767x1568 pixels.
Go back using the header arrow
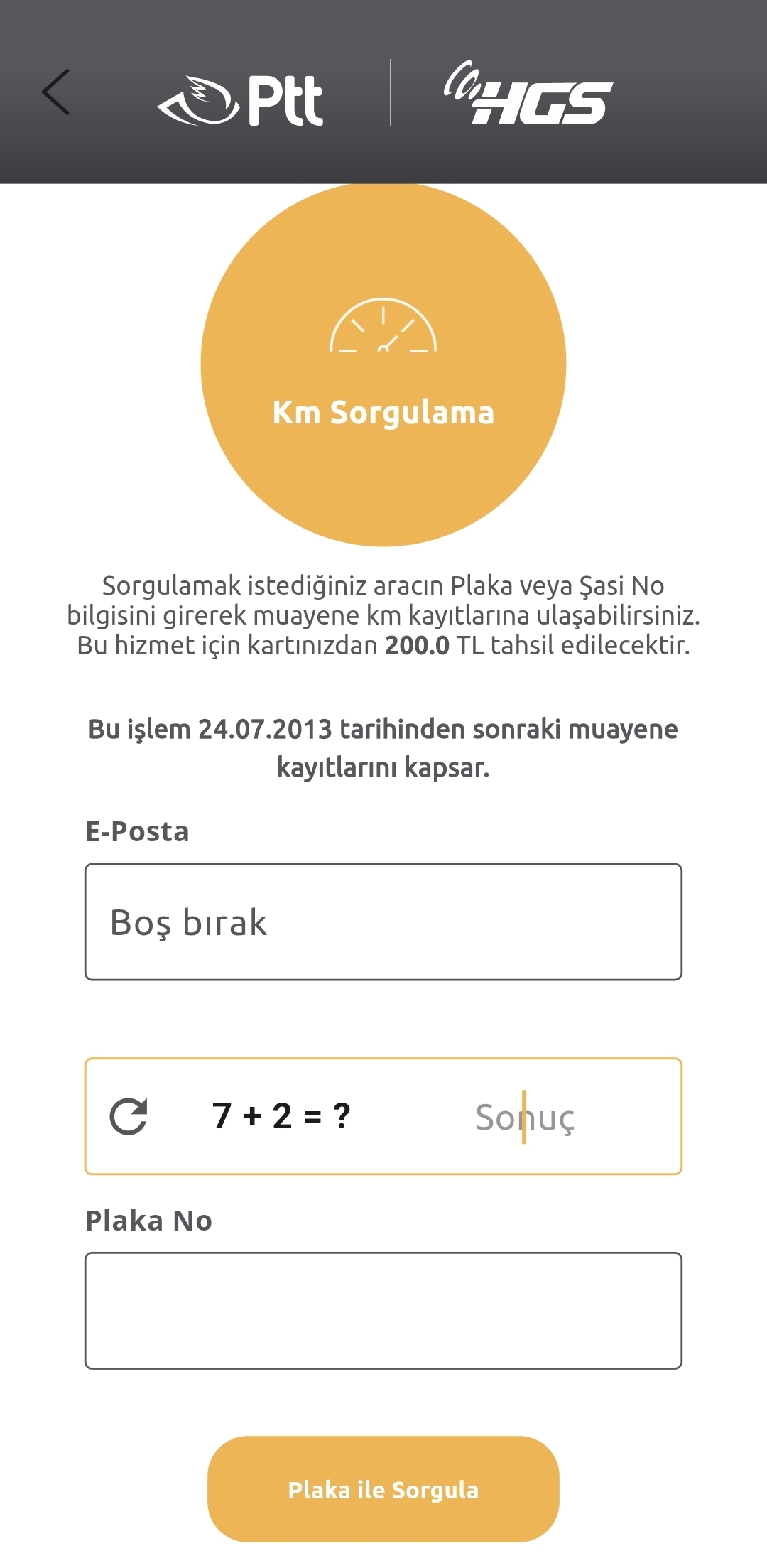point(56,92)
